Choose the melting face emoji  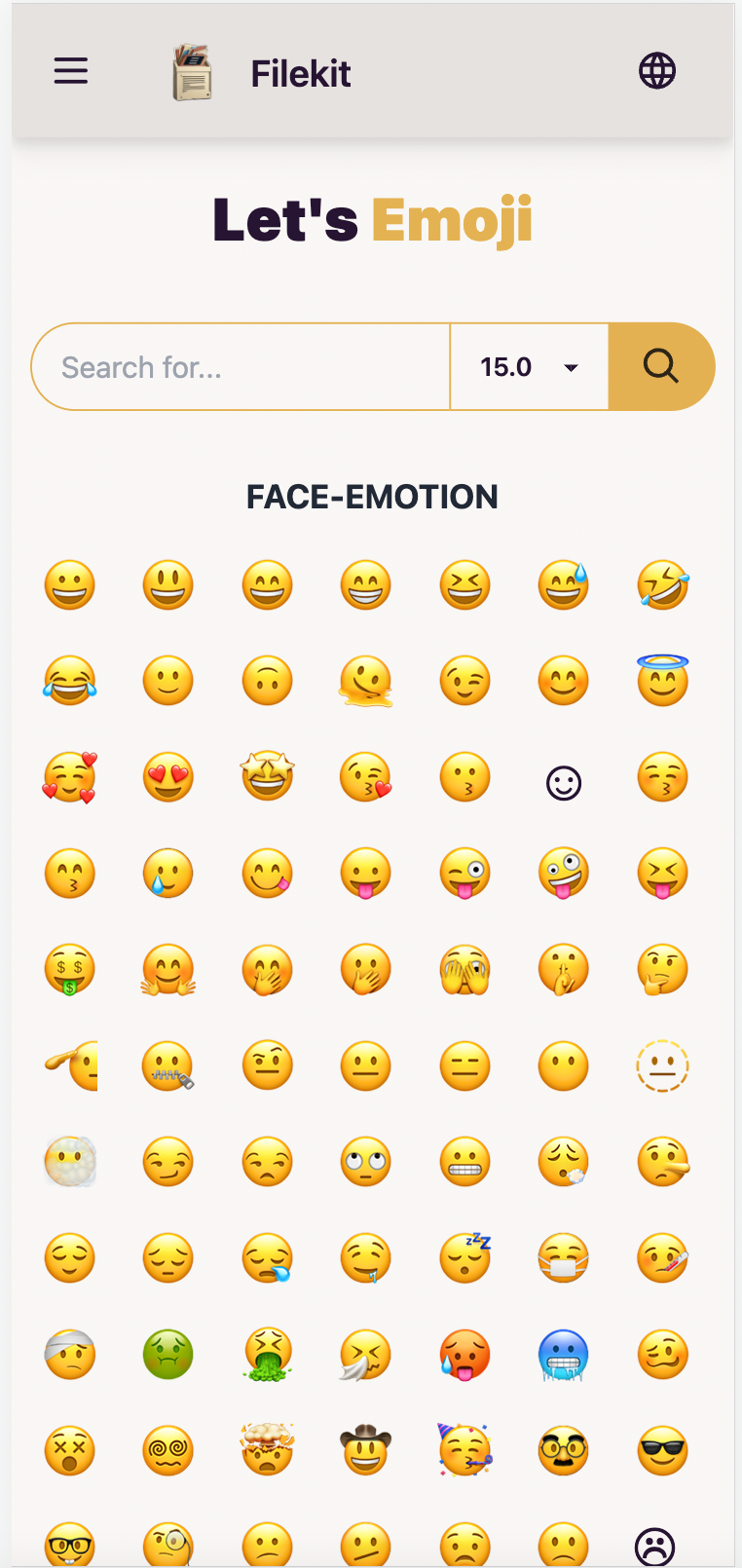[366, 680]
